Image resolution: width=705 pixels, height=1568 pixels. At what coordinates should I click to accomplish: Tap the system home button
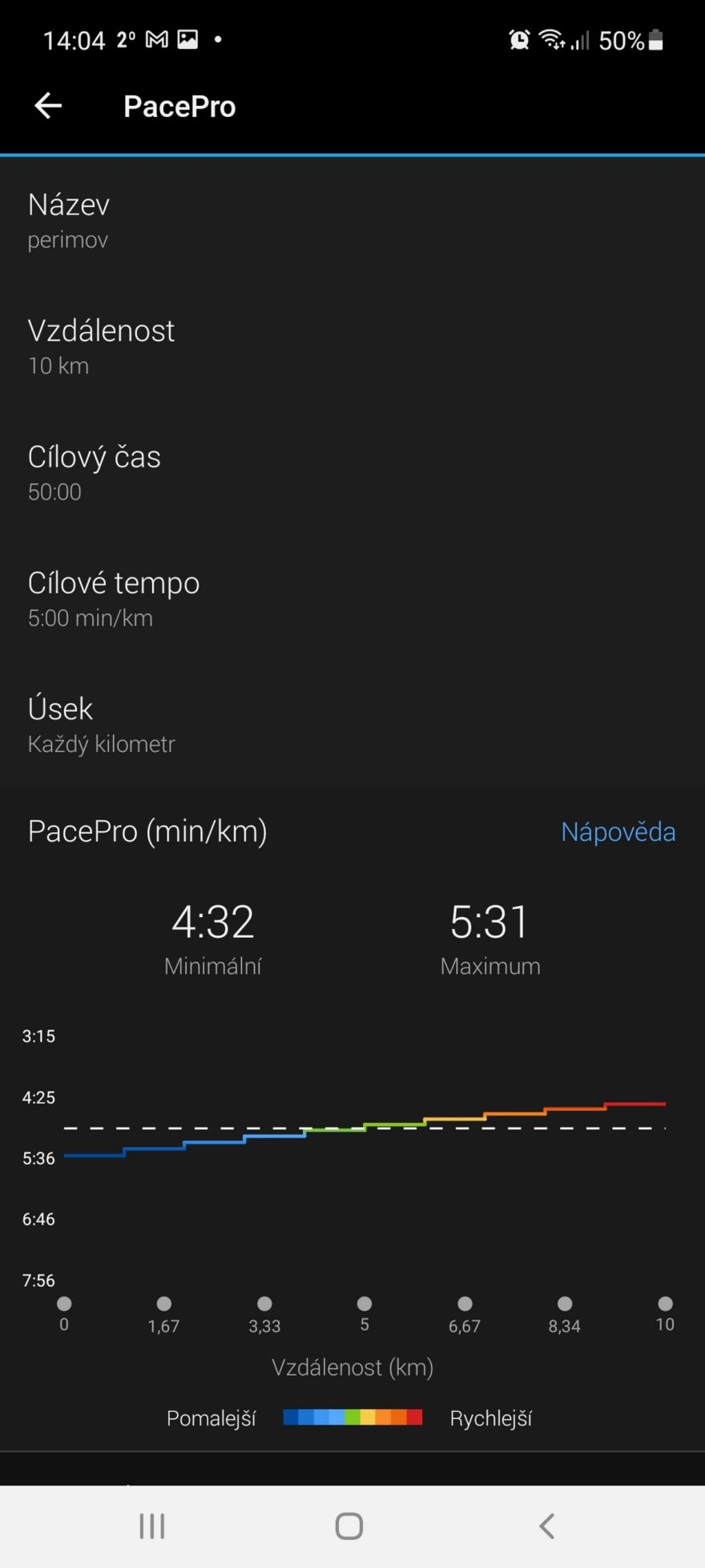point(349,1526)
